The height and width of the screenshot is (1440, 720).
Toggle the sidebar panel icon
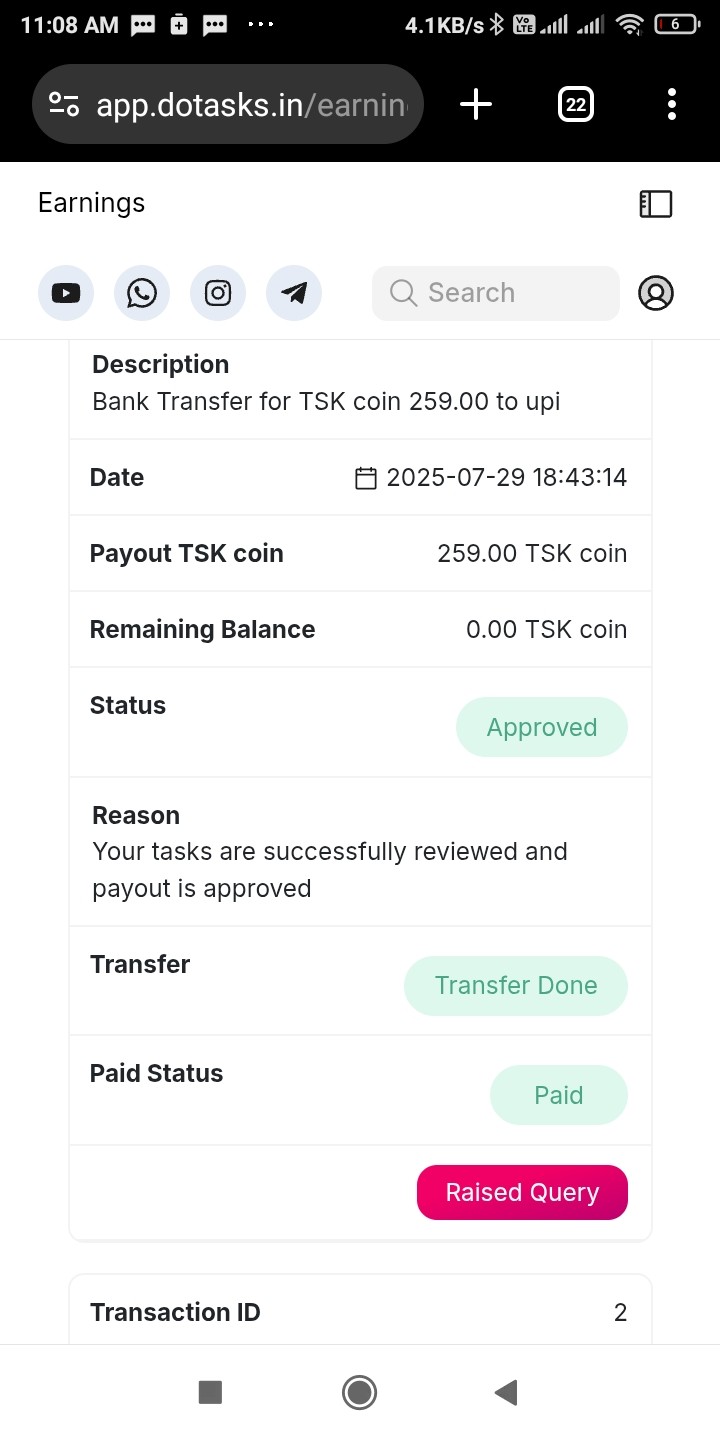pyautogui.click(x=656, y=204)
